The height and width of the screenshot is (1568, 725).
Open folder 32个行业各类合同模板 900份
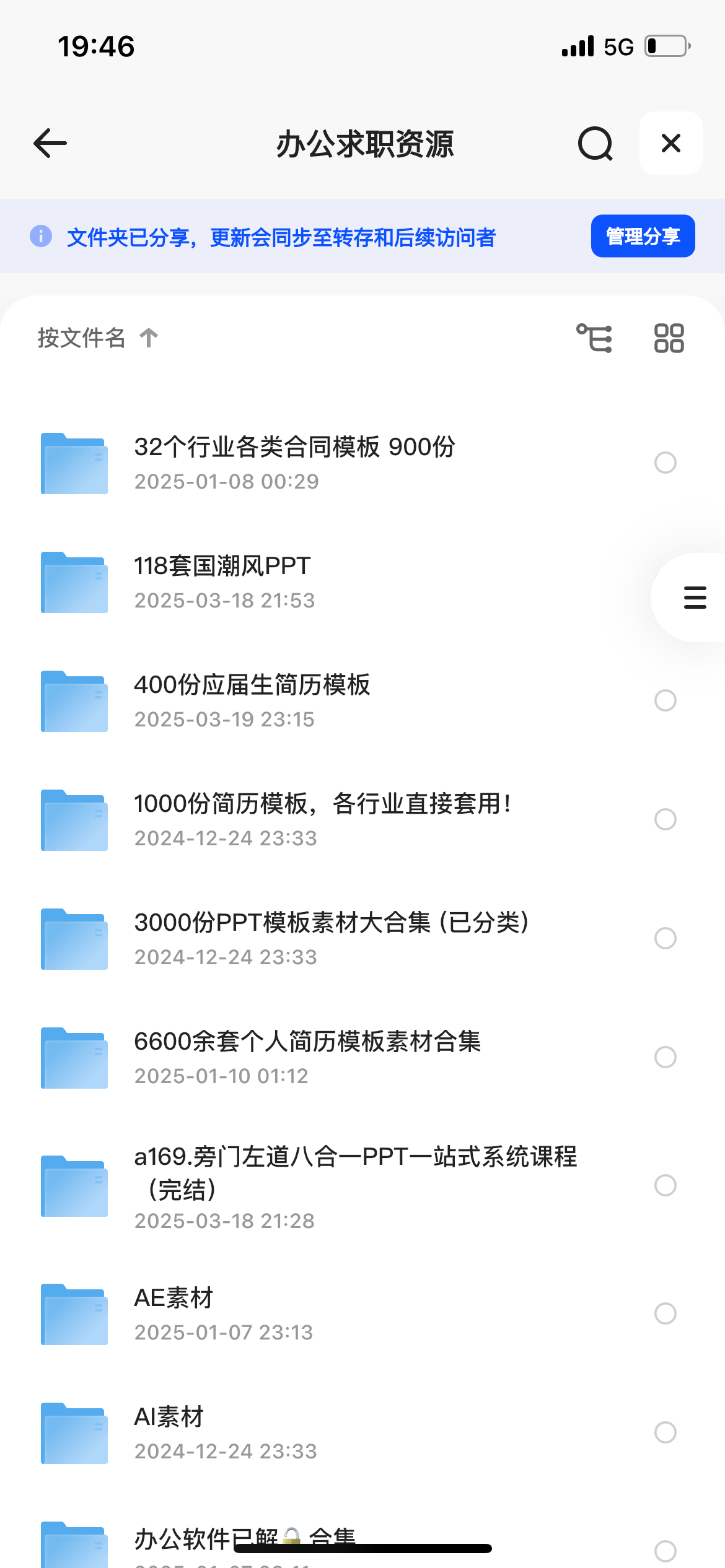click(295, 462)
